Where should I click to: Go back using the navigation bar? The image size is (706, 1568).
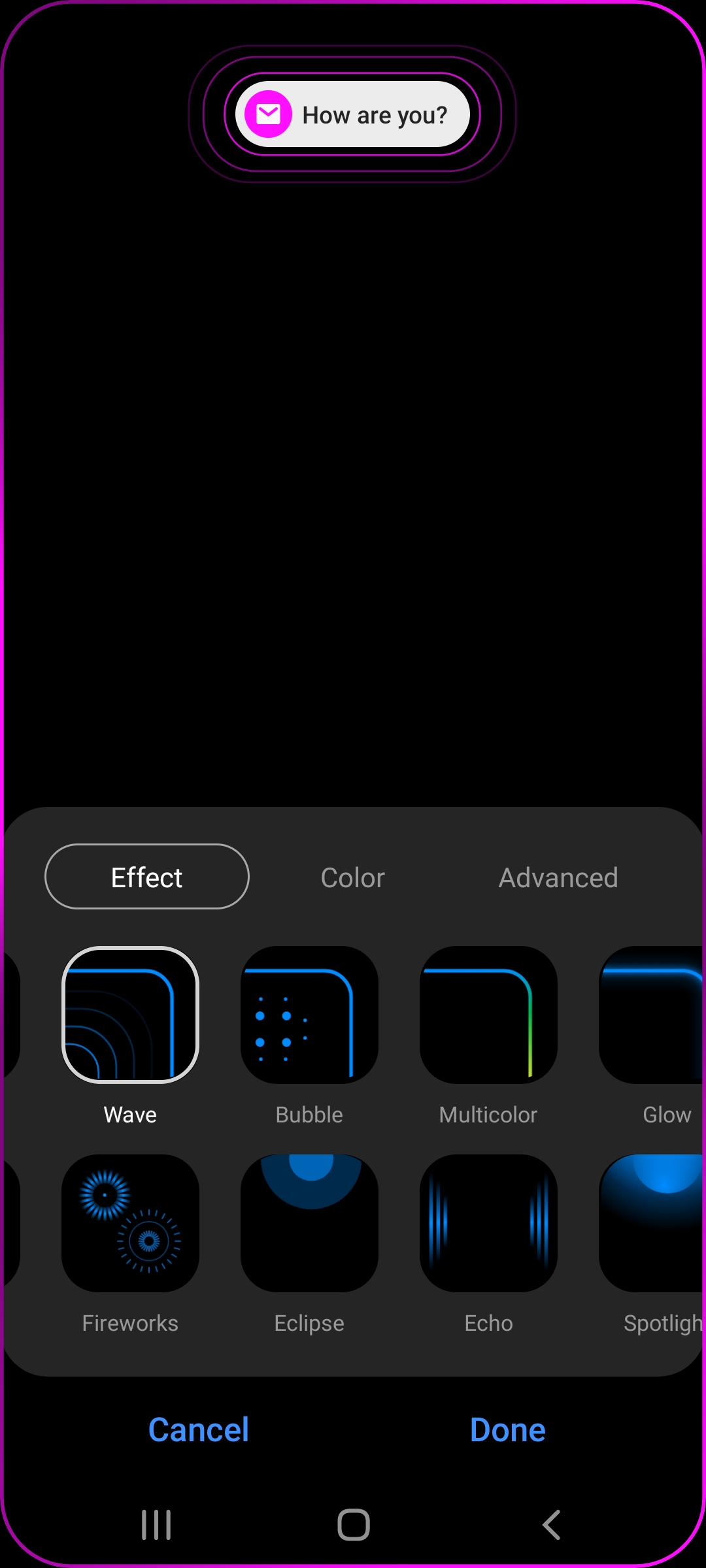tap(551, 1525)
